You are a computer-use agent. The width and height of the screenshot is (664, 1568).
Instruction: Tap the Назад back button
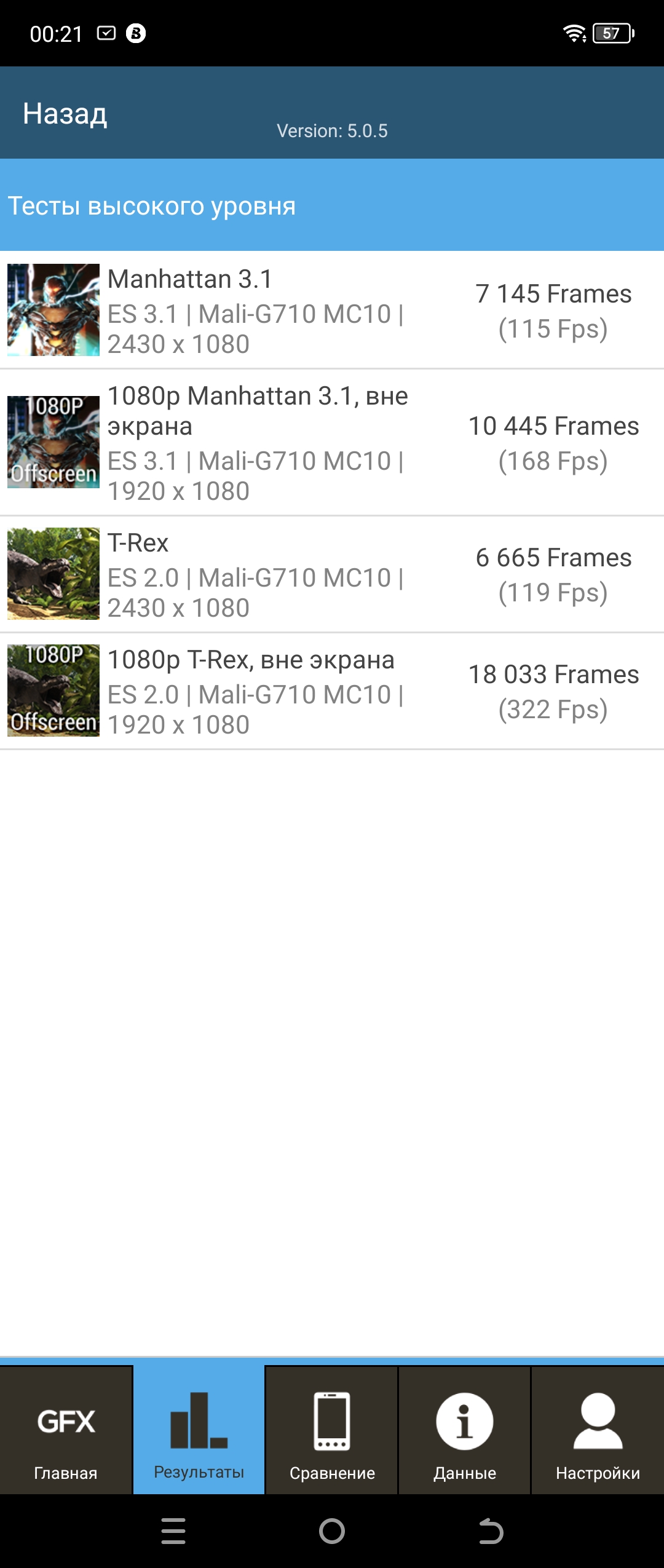65,114
